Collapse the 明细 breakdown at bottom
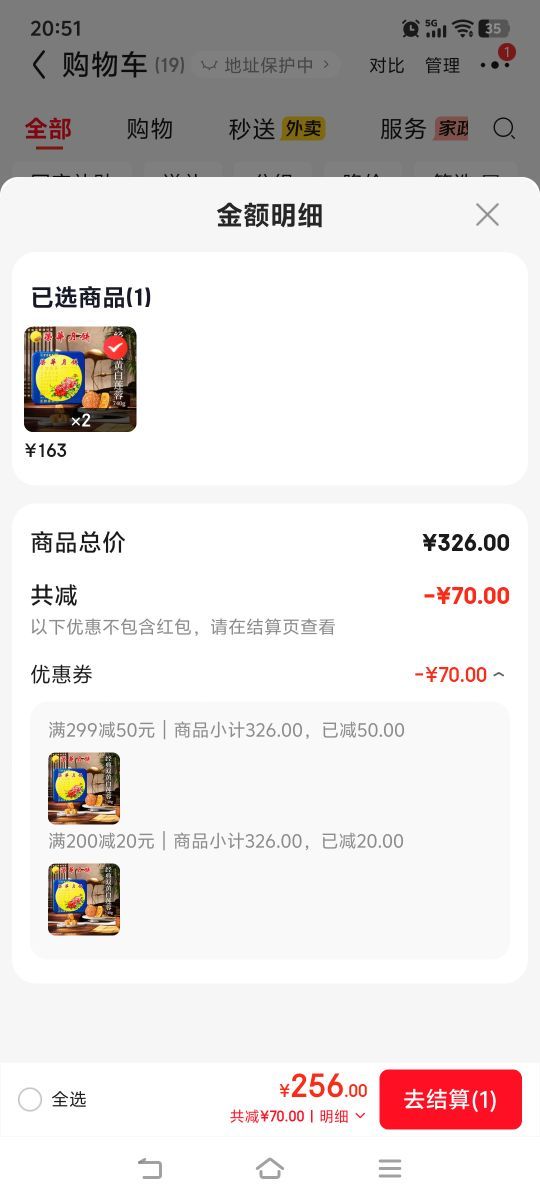Screen dimensions: 540x1200 [x=343, y=1116]
